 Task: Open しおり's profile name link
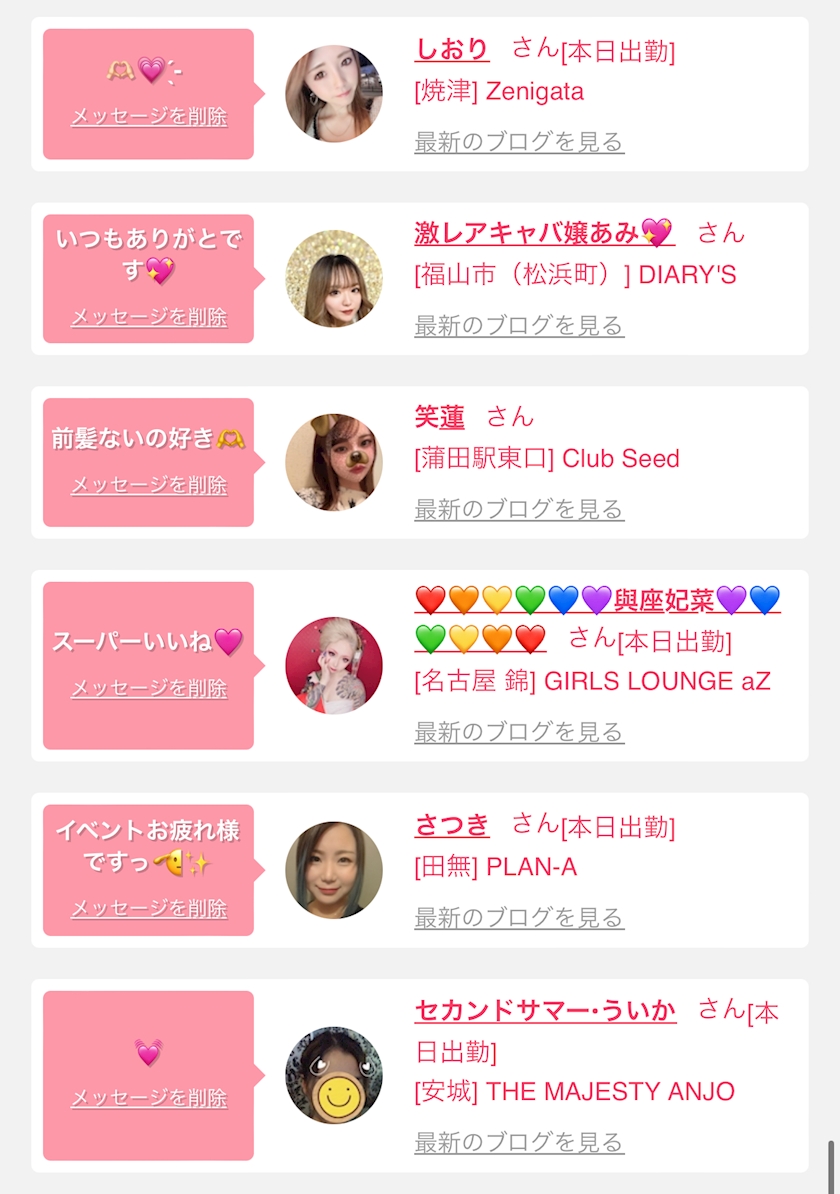(x=452, y=49)
